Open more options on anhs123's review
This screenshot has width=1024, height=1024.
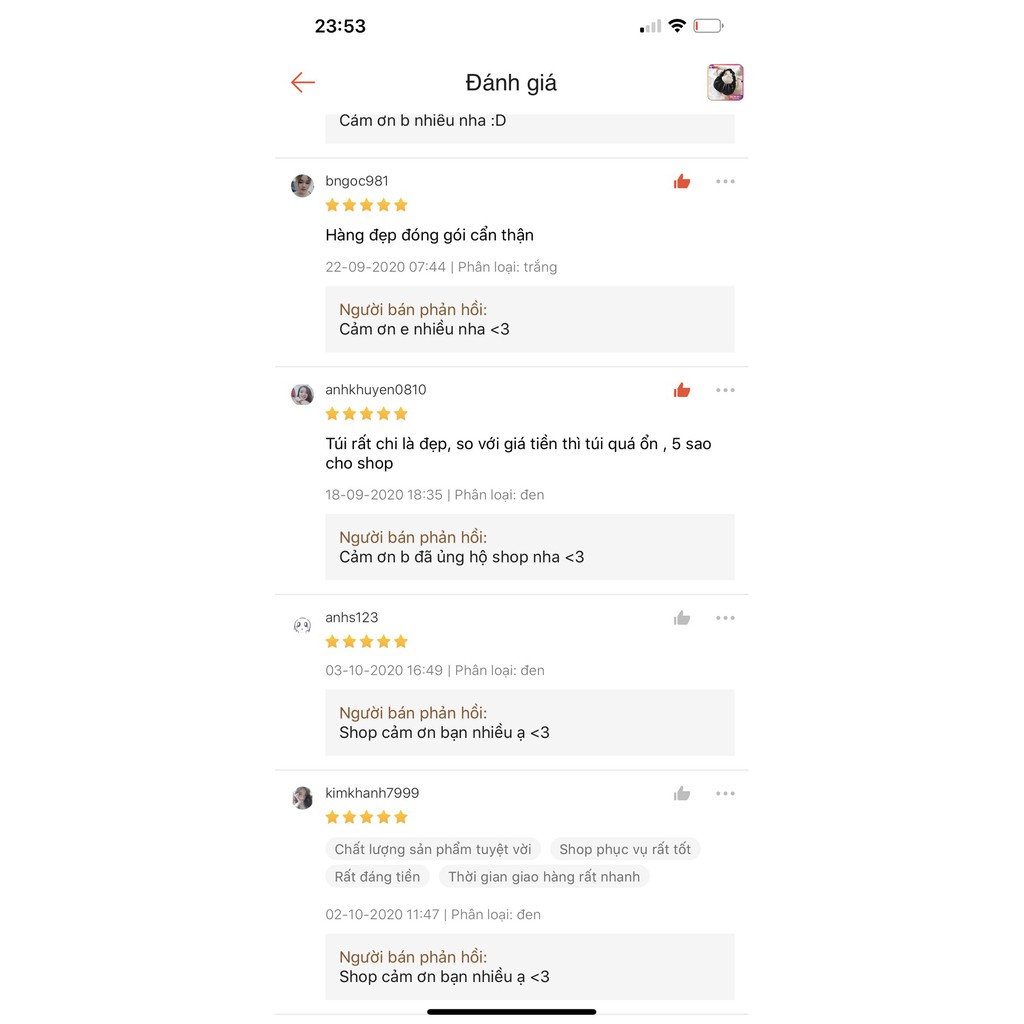725,618
